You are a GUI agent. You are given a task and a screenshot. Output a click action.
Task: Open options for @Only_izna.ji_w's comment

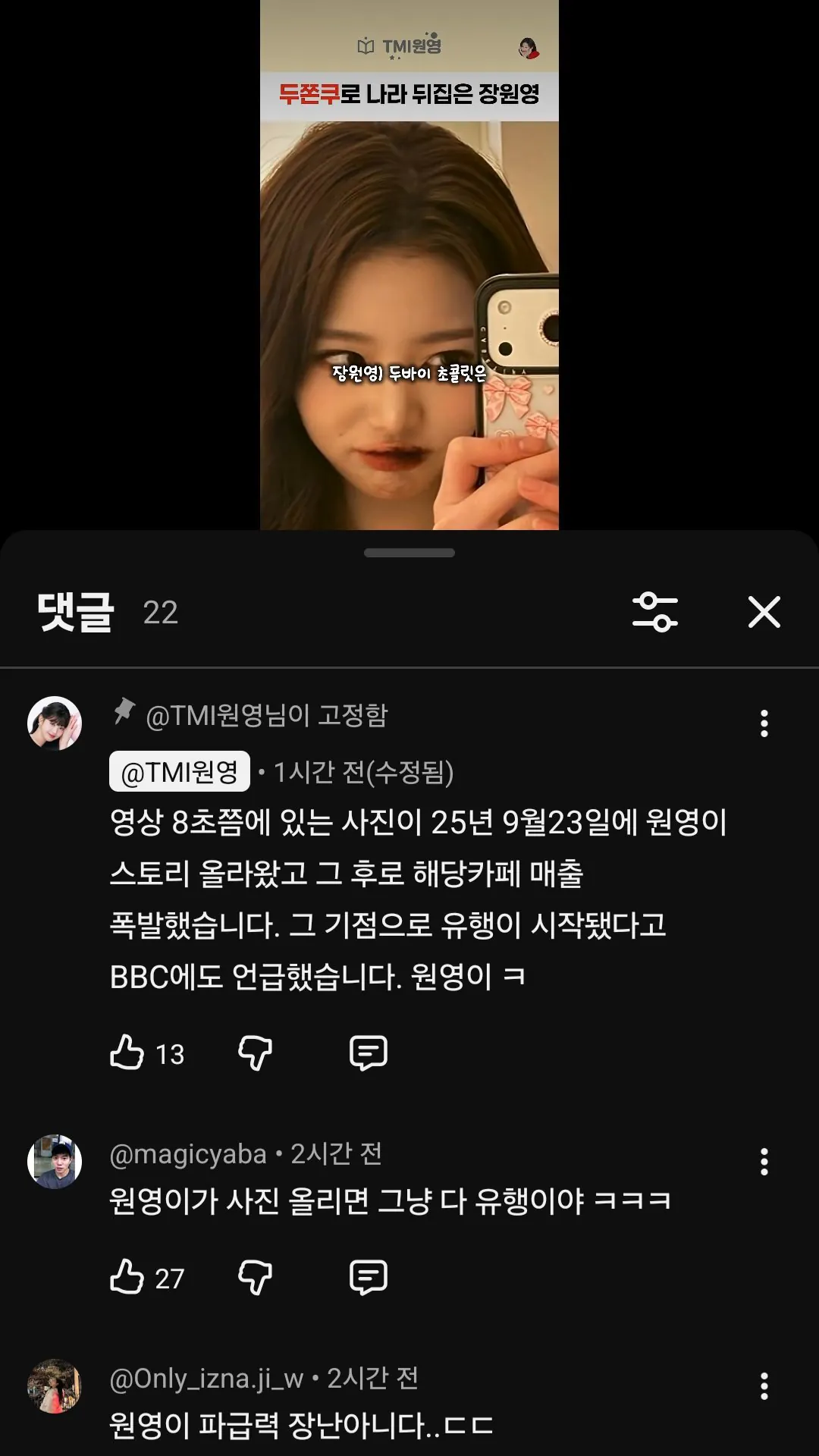764,1386
